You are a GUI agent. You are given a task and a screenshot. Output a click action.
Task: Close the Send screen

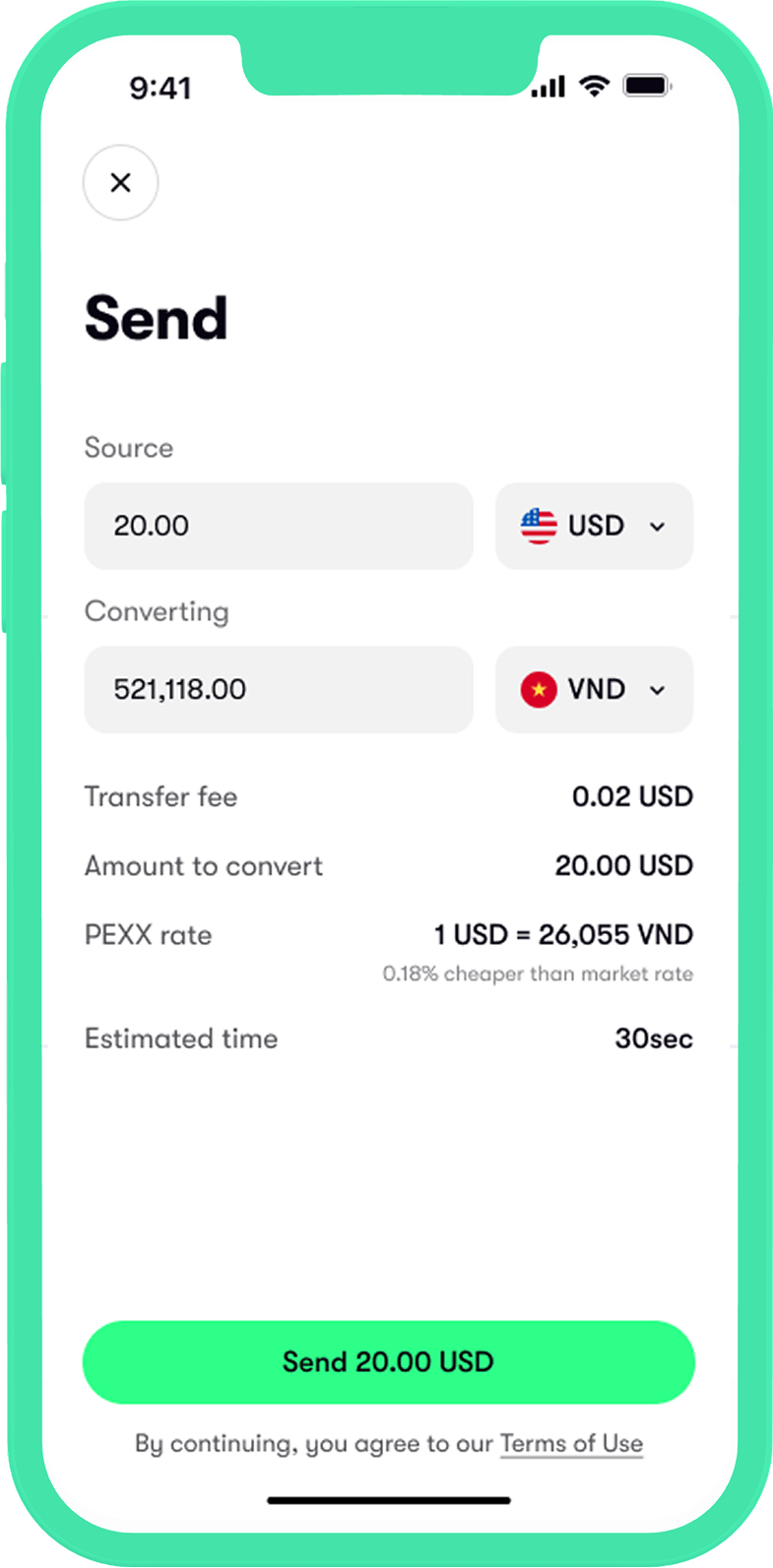point(120,182)
